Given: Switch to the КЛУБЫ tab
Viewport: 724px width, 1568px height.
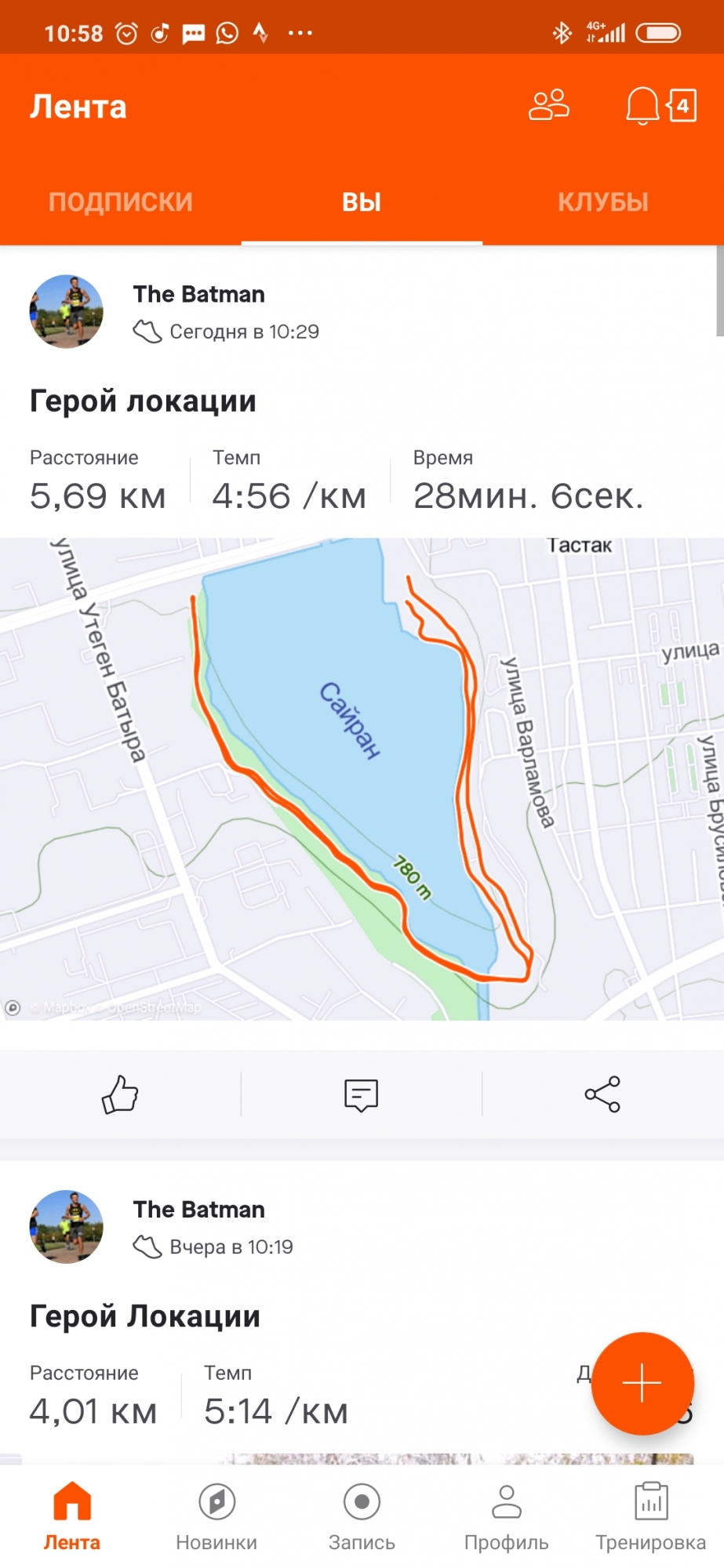Looking at the screenshot, I should [x=602, y=202].
